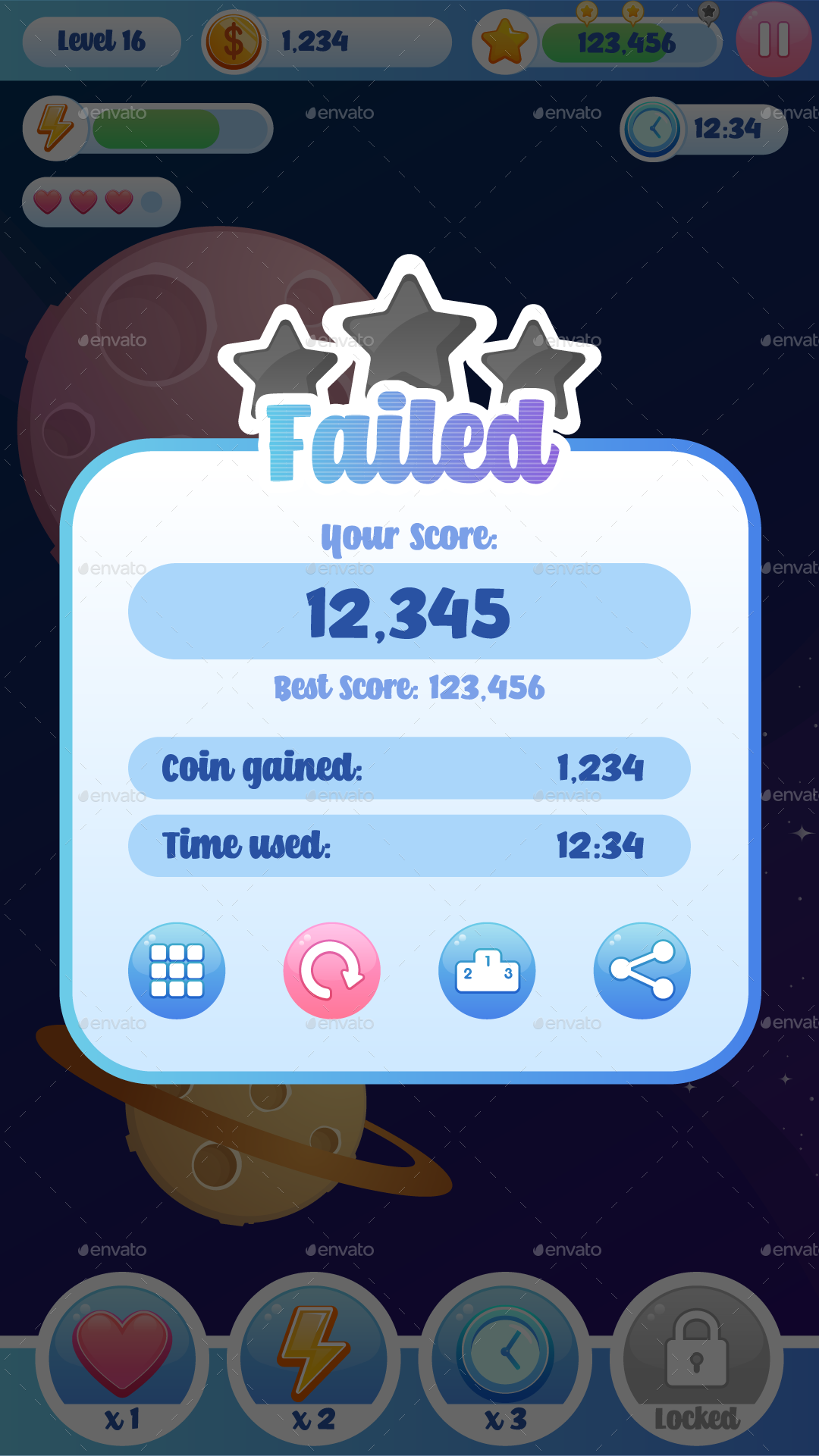Screen dimensions: 819x1456
Task: Open the leaderboard podium button
Action: (x=487, y=970)
